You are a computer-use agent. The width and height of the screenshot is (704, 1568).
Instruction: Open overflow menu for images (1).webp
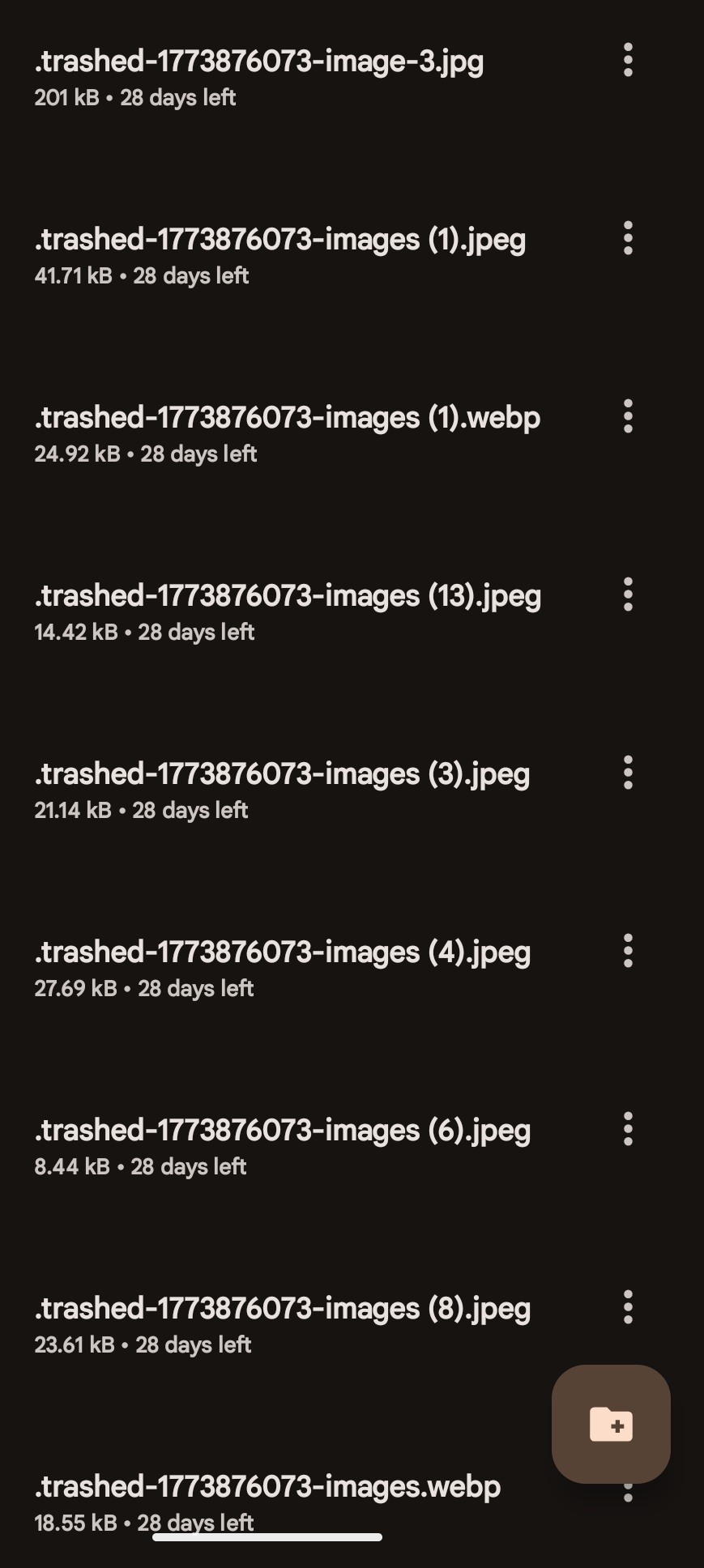tap(628, 417)
